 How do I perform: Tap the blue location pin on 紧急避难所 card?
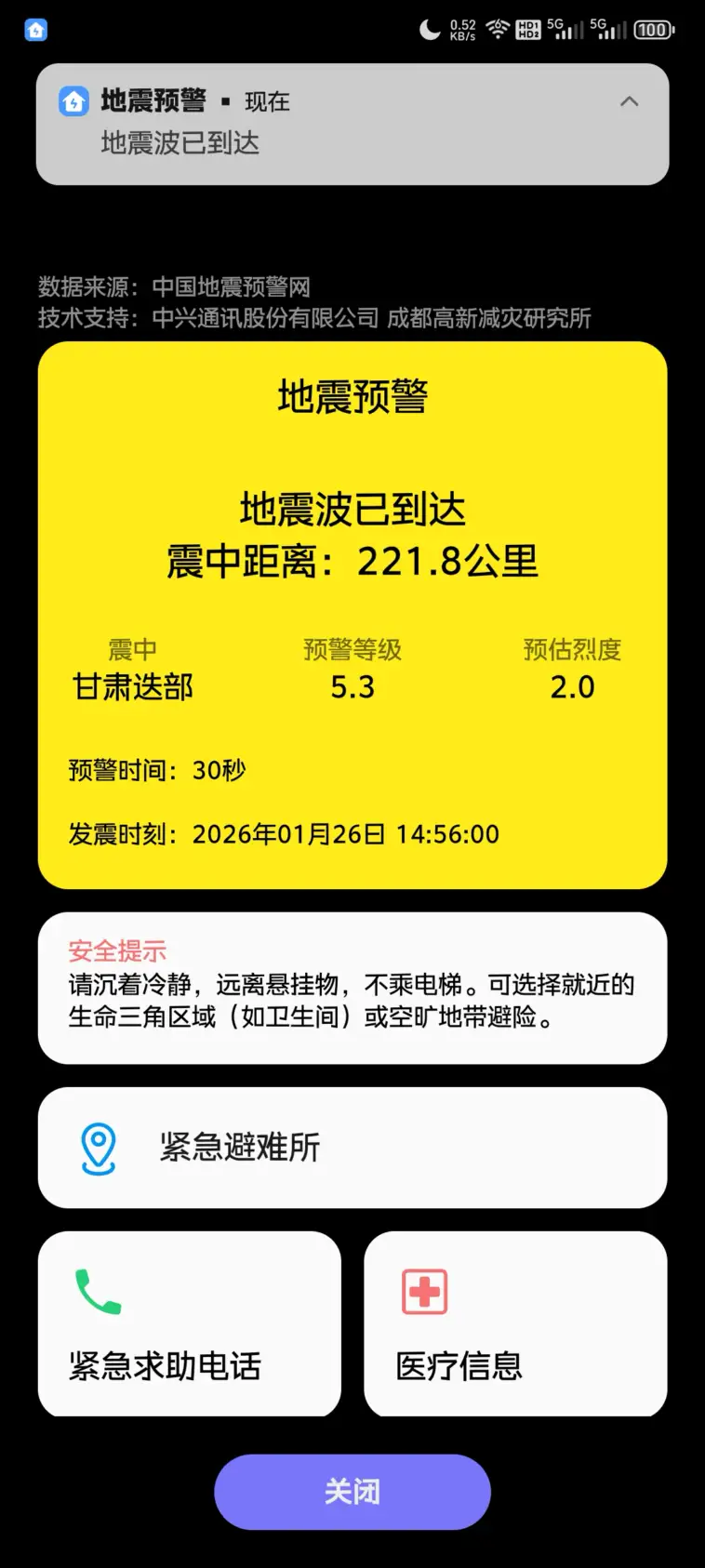tap(97, 1146)
